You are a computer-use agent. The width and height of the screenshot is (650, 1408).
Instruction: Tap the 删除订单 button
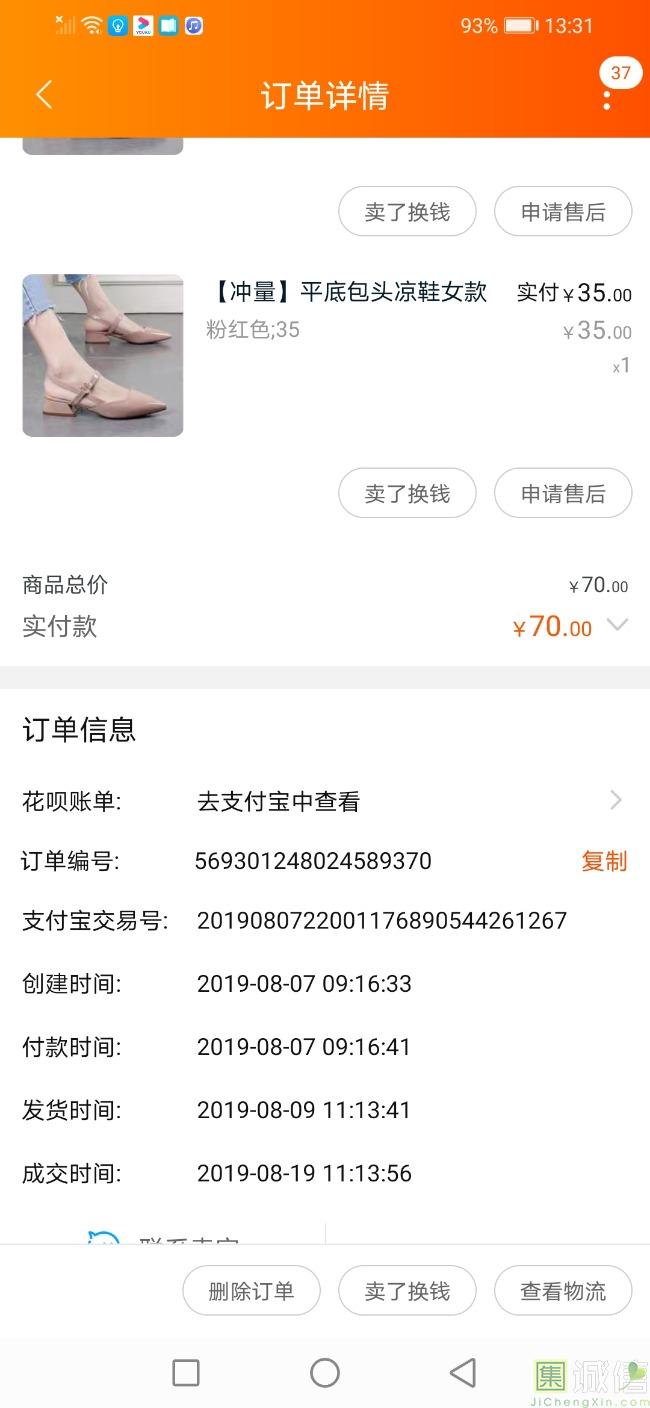coord(251,1290)
